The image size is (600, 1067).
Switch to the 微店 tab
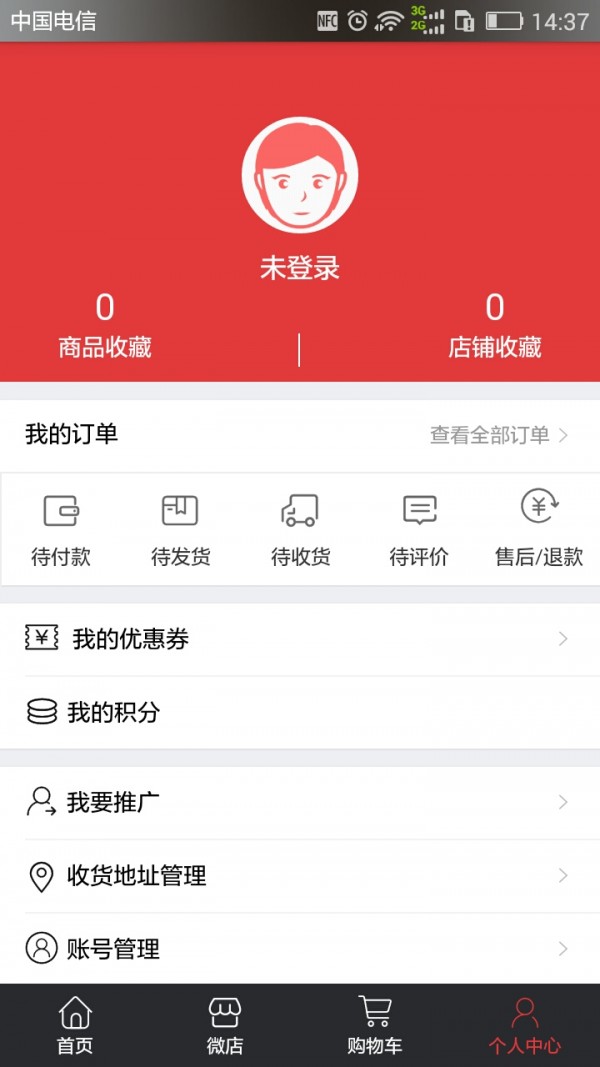tap(225, 1026)
